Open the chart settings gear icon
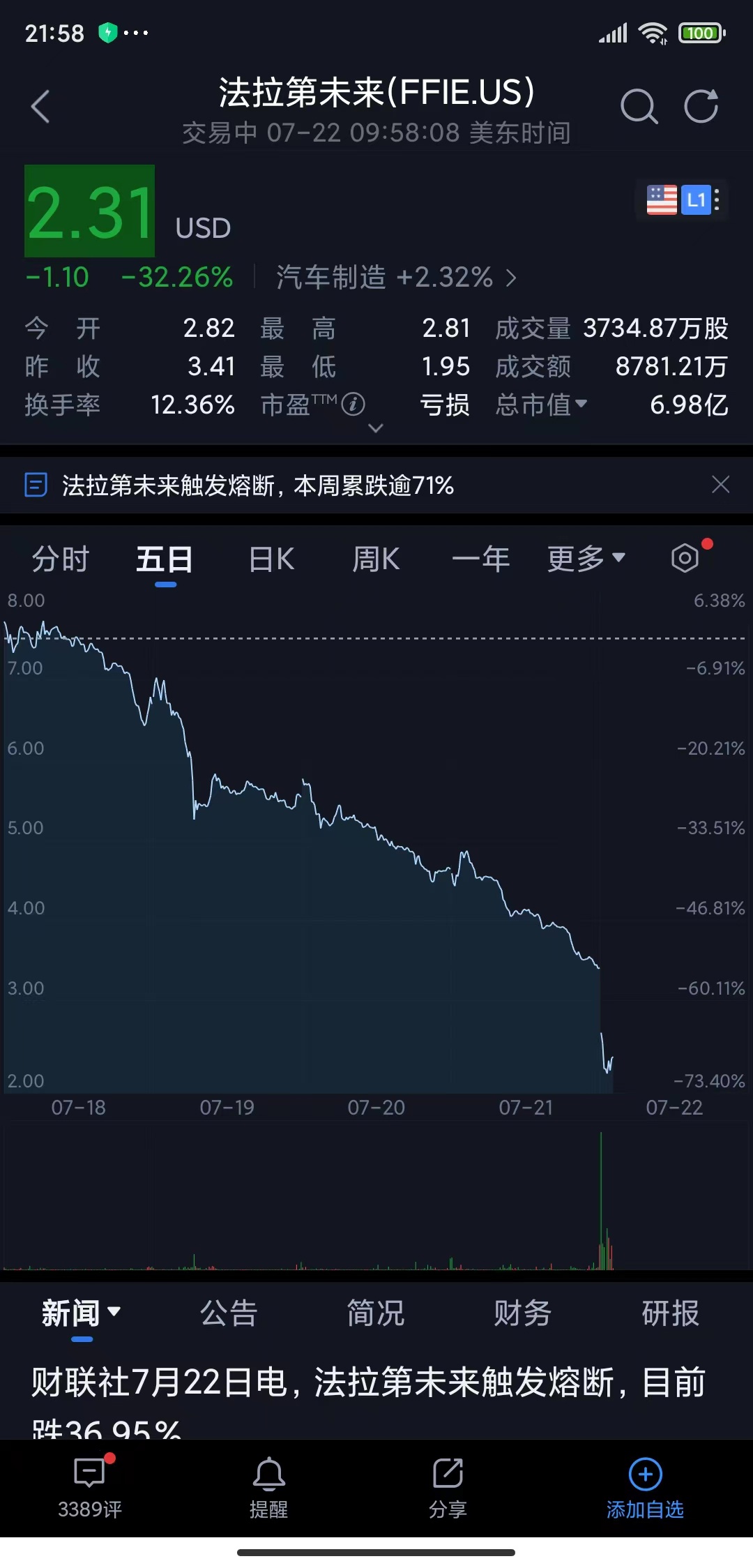753x1568 pixels. (x=685, y=558)
